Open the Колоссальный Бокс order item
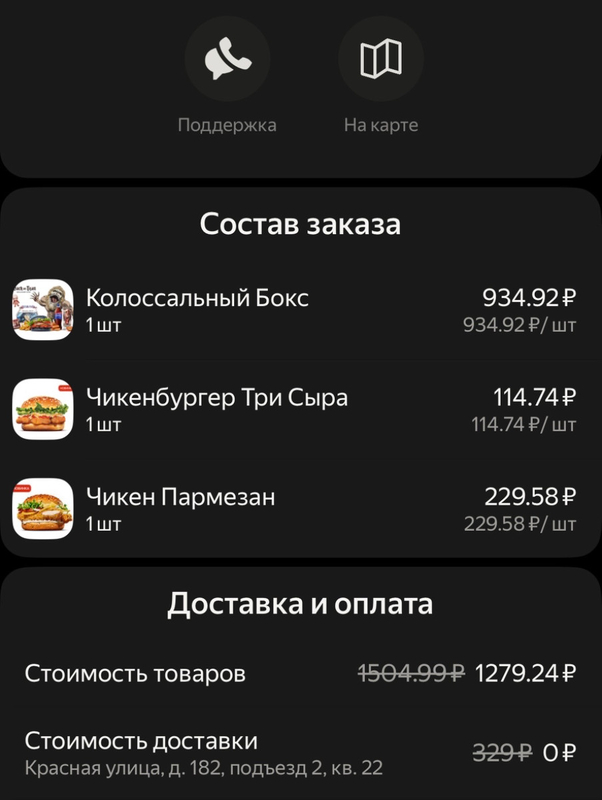 (301, 310)
